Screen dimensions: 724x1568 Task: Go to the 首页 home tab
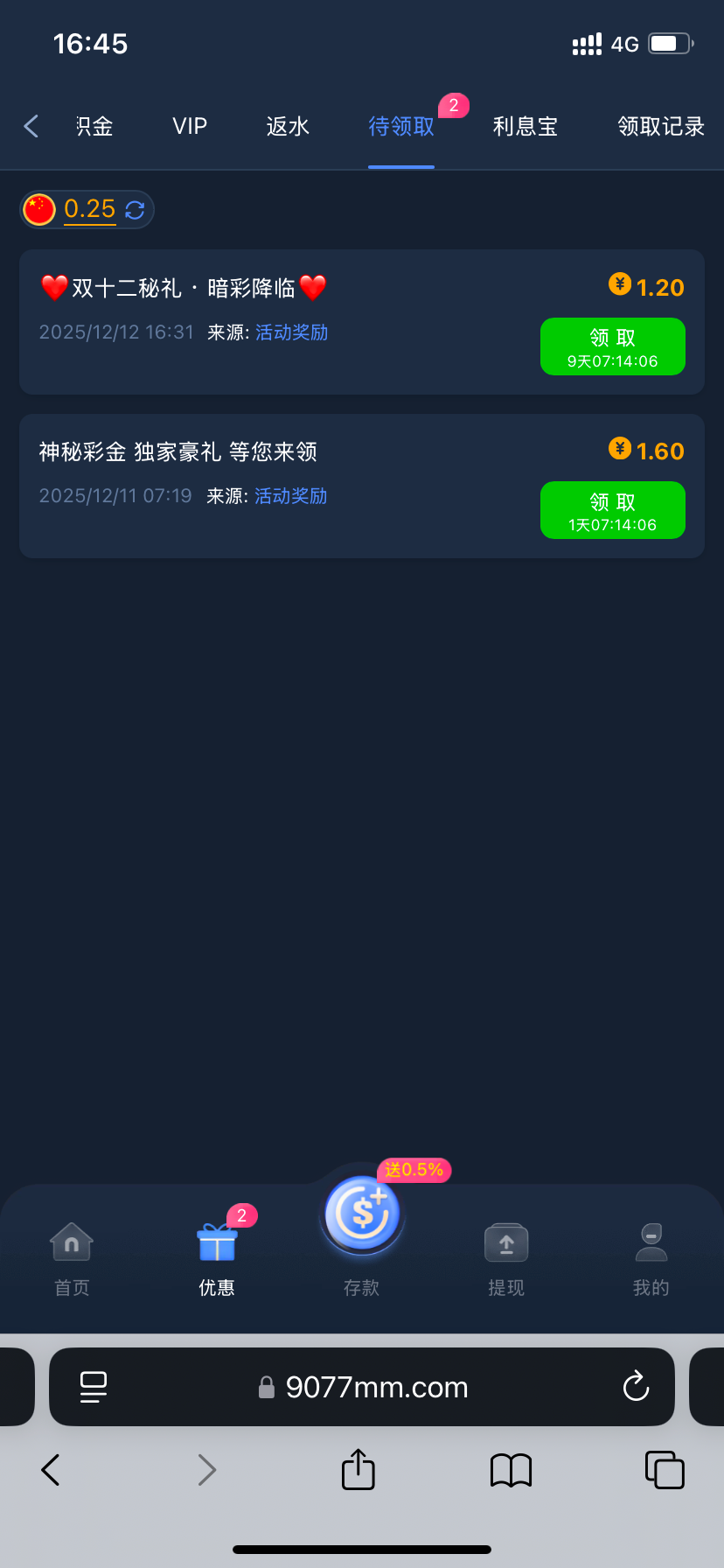click(72, 1258)
